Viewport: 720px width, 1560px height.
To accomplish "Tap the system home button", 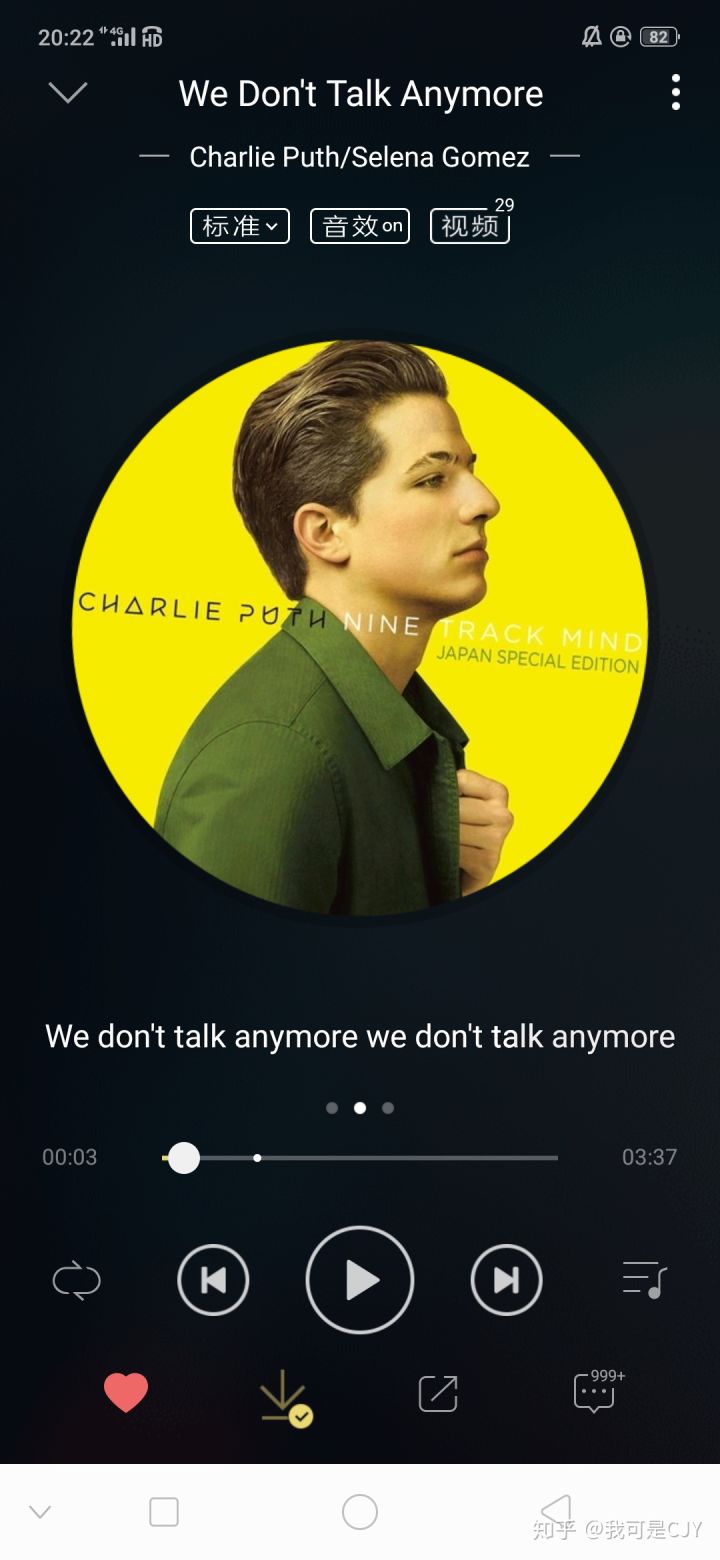I will (360, 1512).
